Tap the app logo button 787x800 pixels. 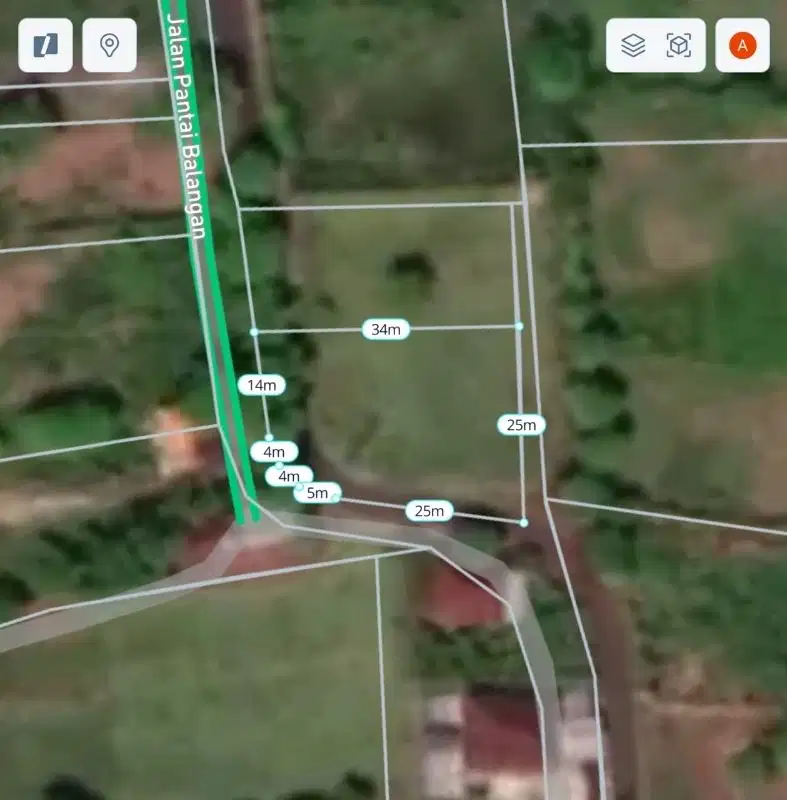tap(45, 45)
